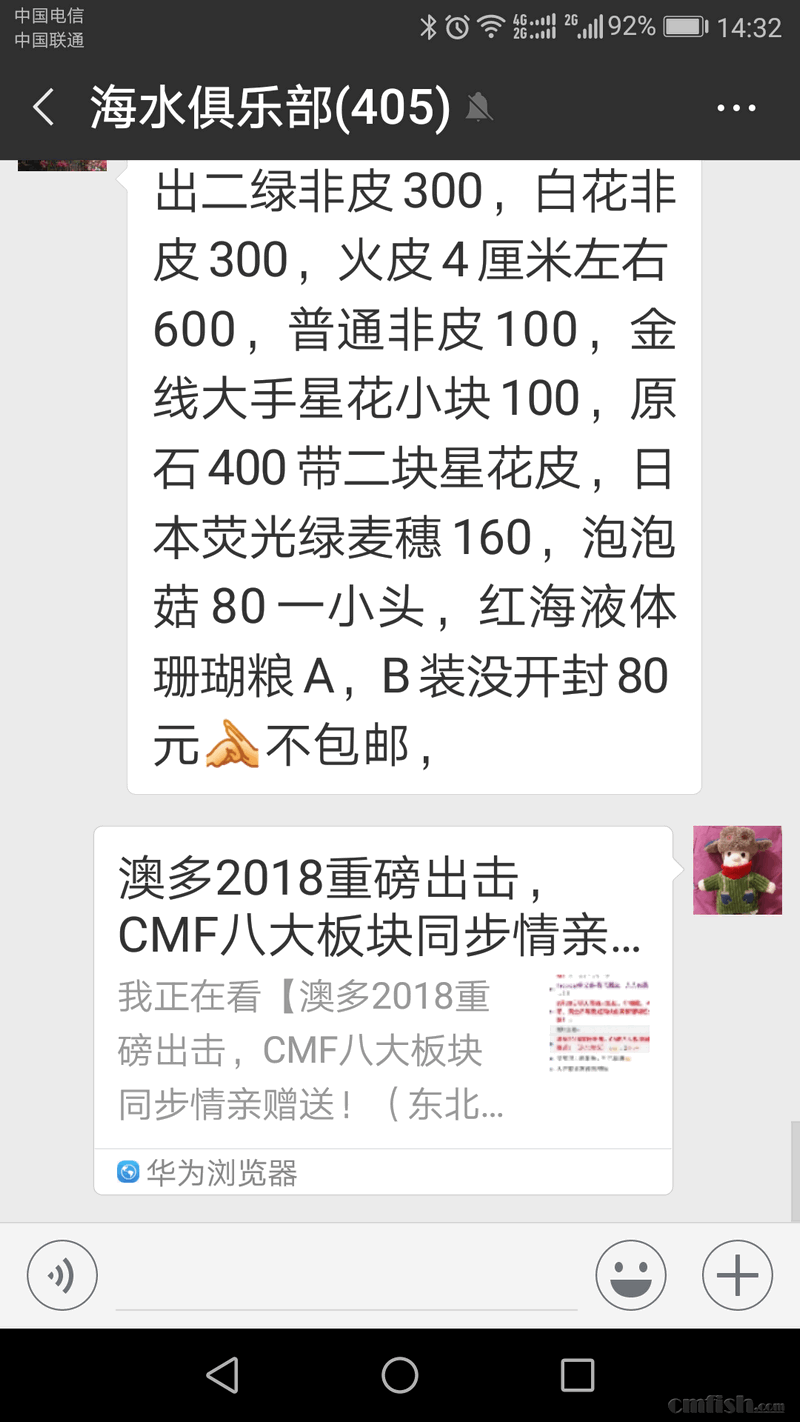The height and width of the screenshot is (1422, 800).
Task: Open the doll avatar sender's profile
Action: (737, 870)
